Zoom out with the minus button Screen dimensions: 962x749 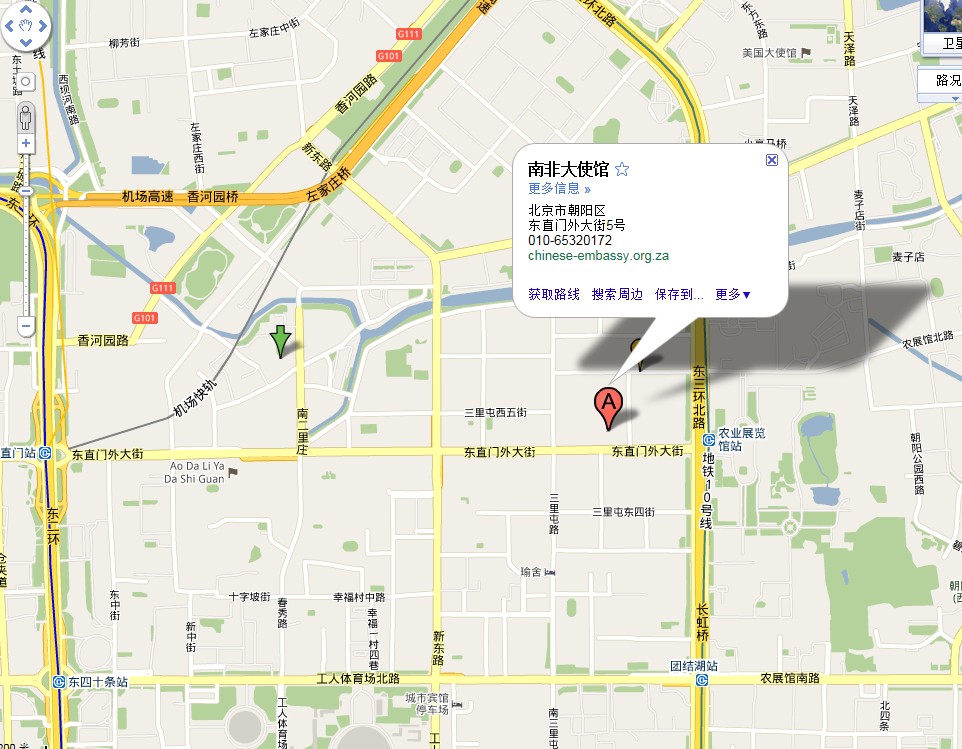pyautogui.click(x=26, y=326)
